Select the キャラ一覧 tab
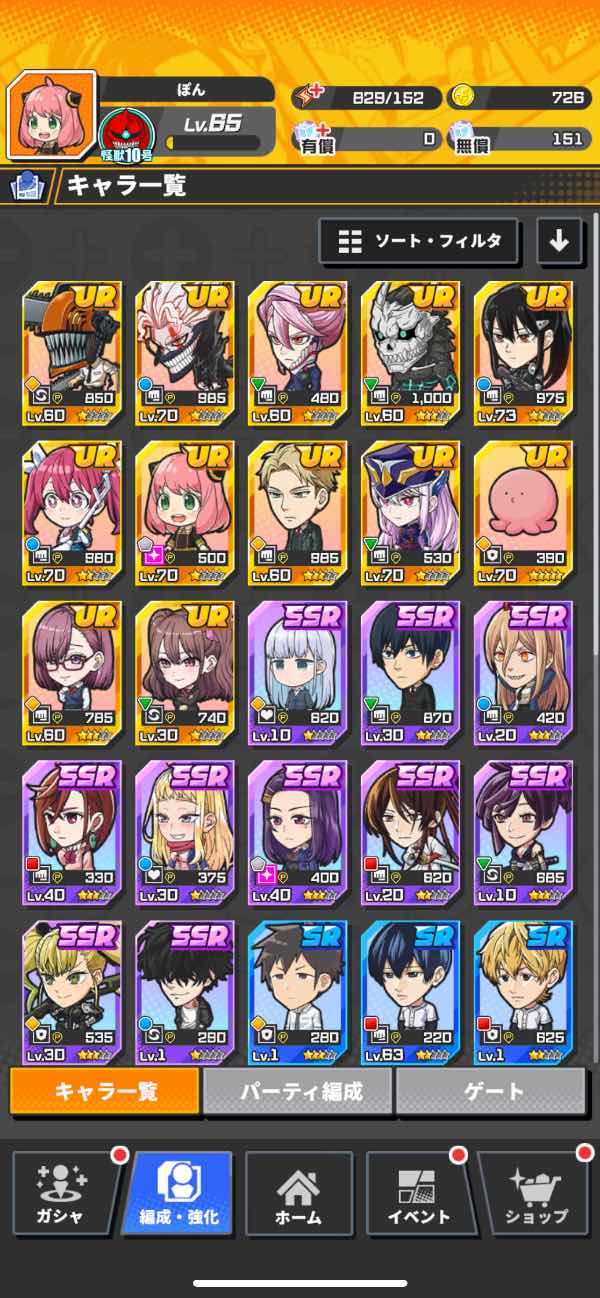 tap(105, 1091)
